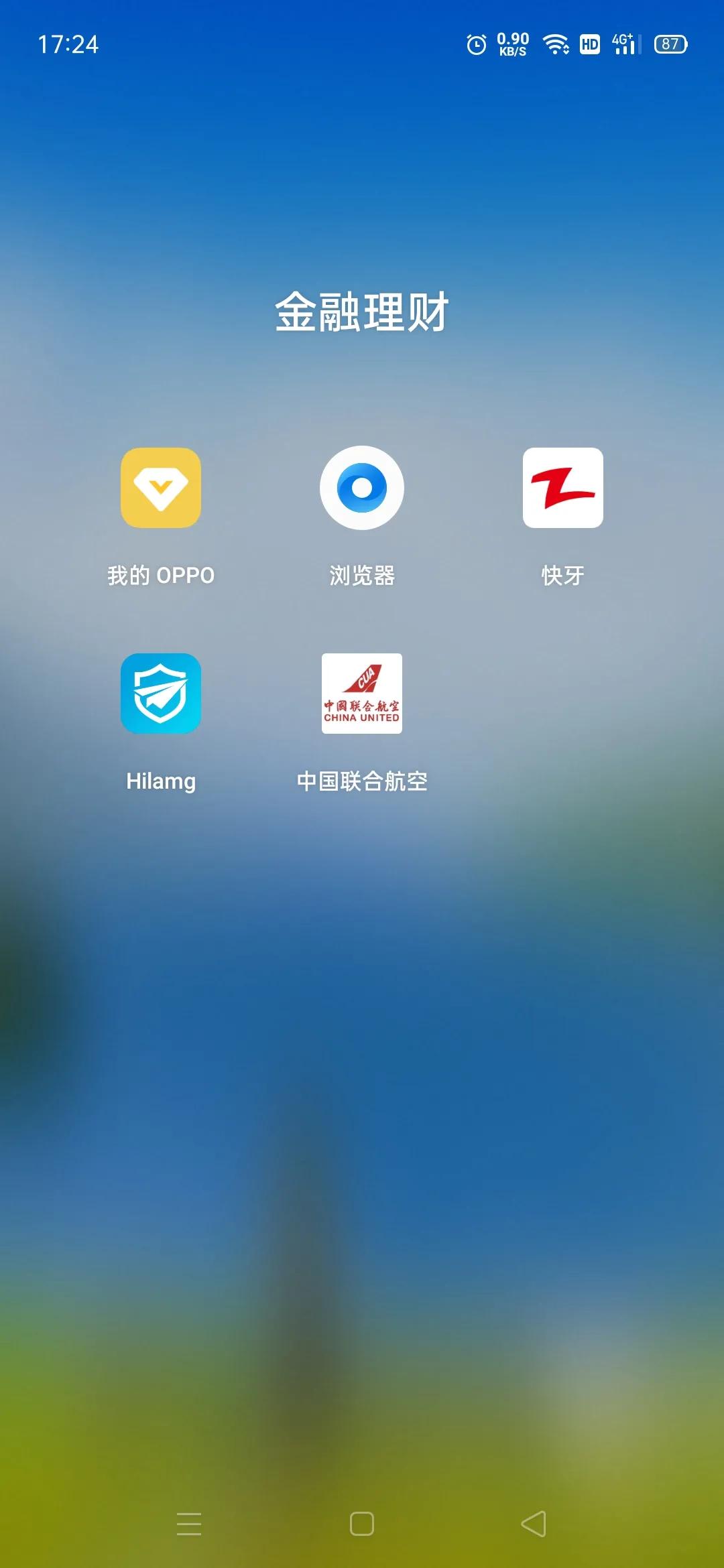The height and width of the screenshot is (1568, 724).
Task: Tap the 快牙 app name label
Action: pyautogui.click(x=563, y=574)
